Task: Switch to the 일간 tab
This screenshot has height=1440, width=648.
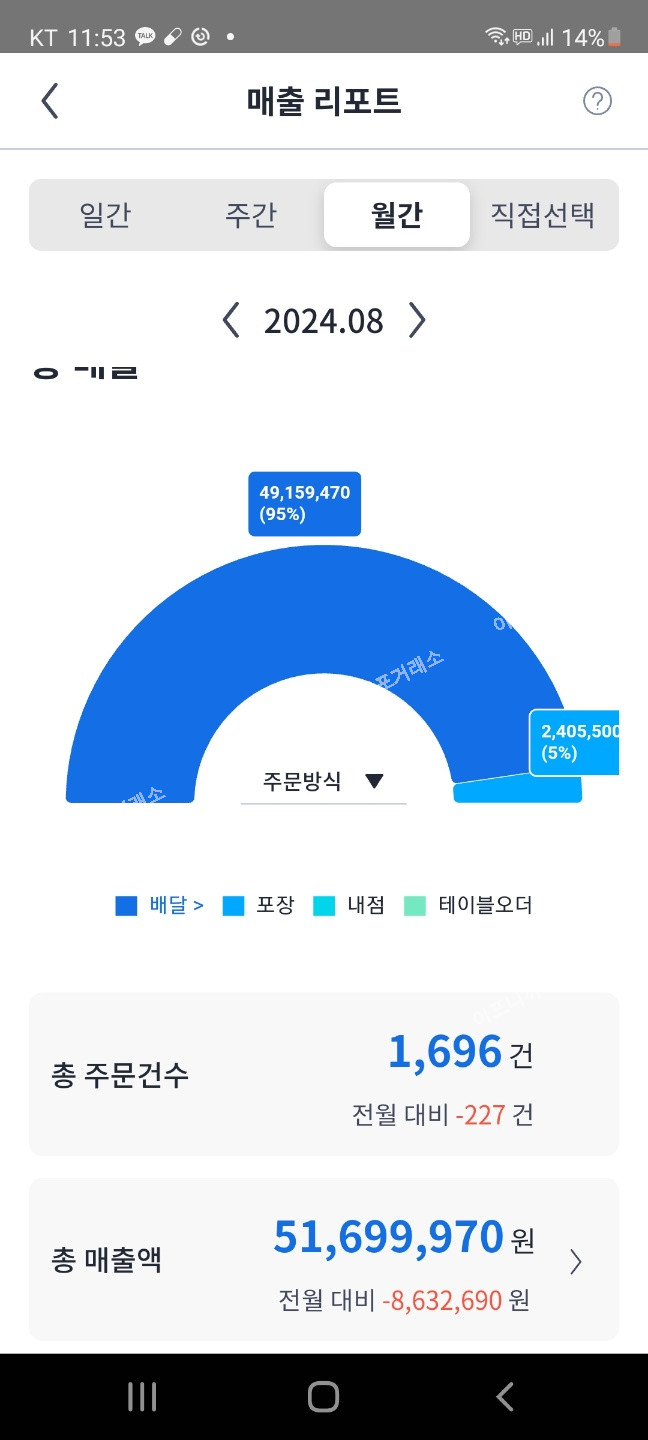Action: click(x=105, y=215)
